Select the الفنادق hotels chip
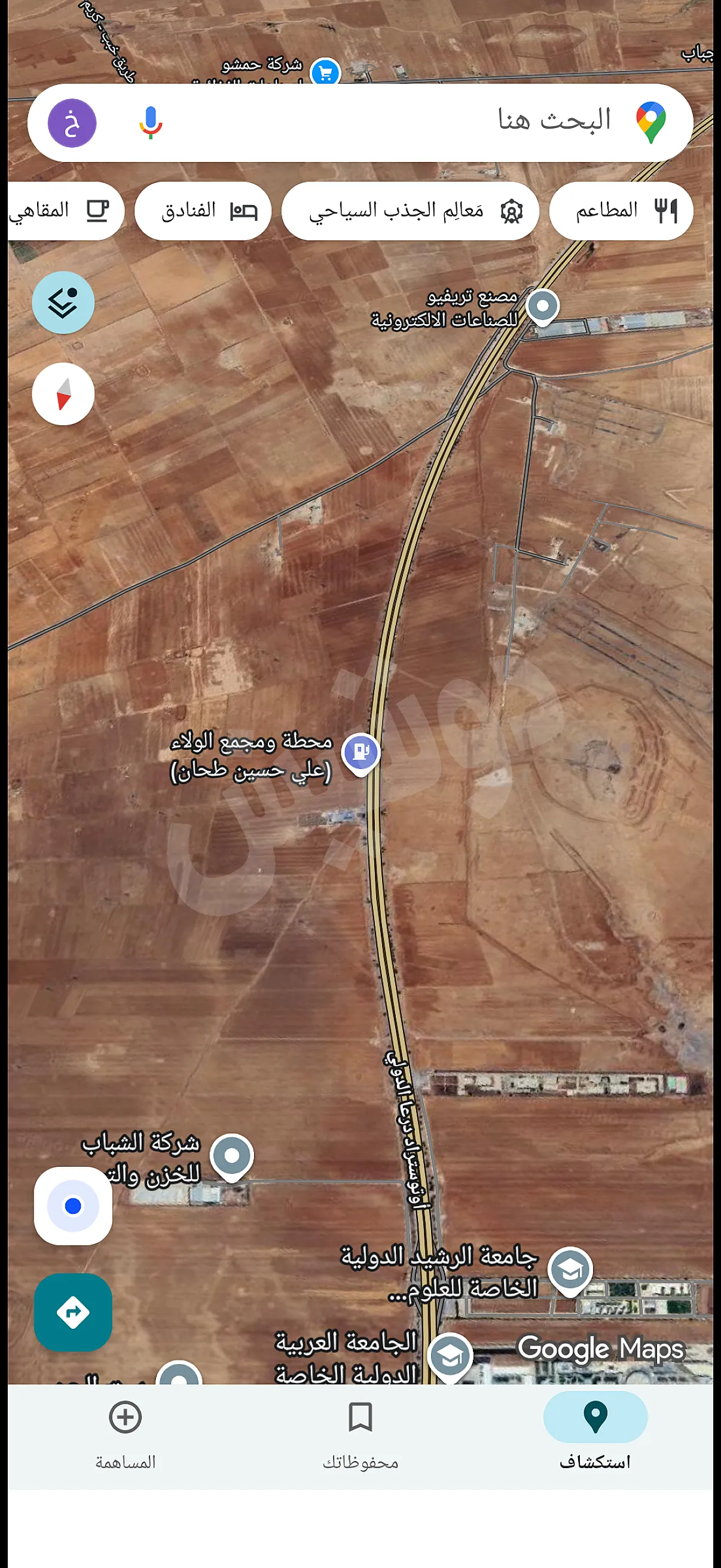The height and width of the screenshot is (1568, 721). [203, 211]
